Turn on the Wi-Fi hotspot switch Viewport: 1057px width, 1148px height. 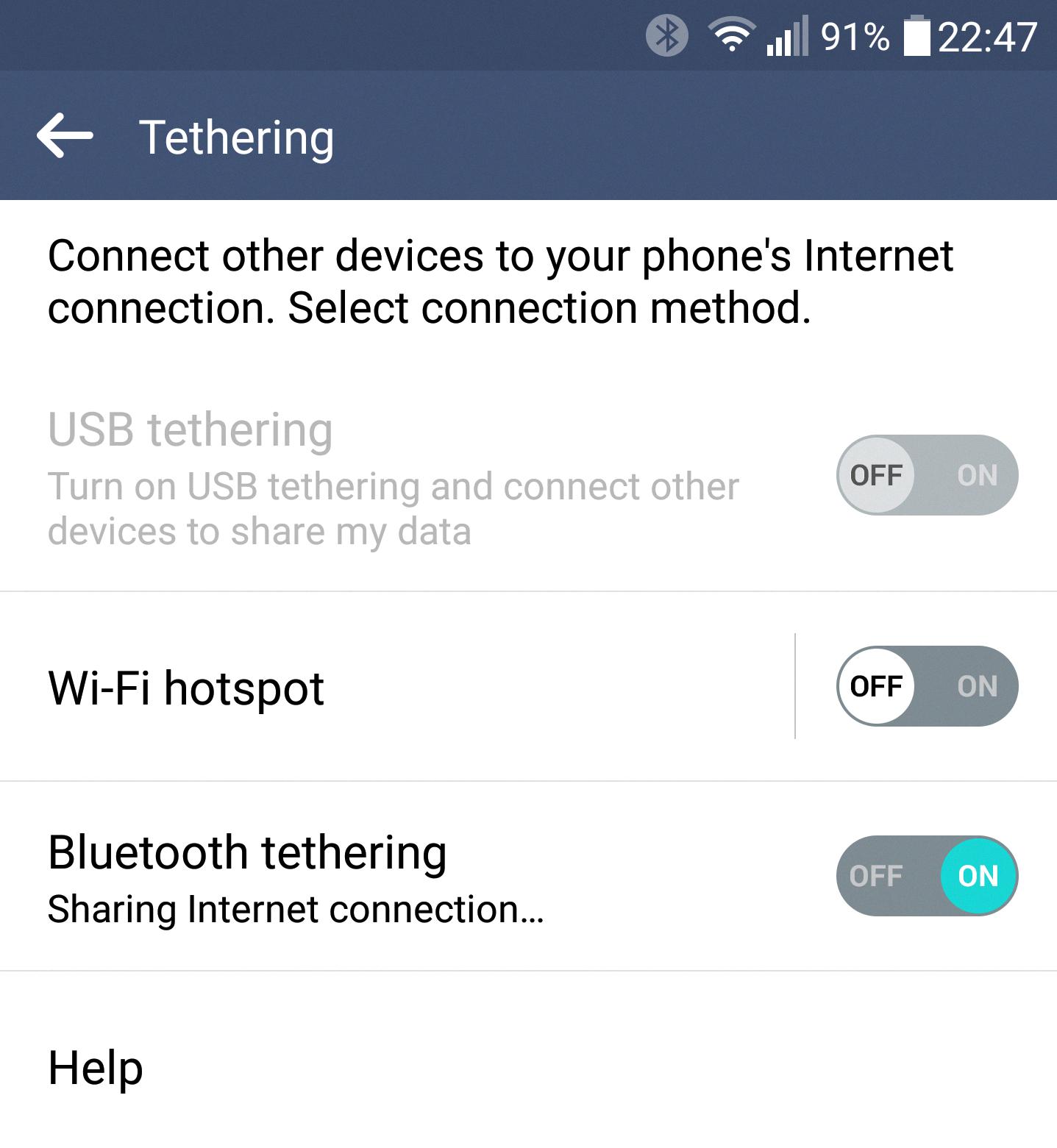tap(927, 686)
